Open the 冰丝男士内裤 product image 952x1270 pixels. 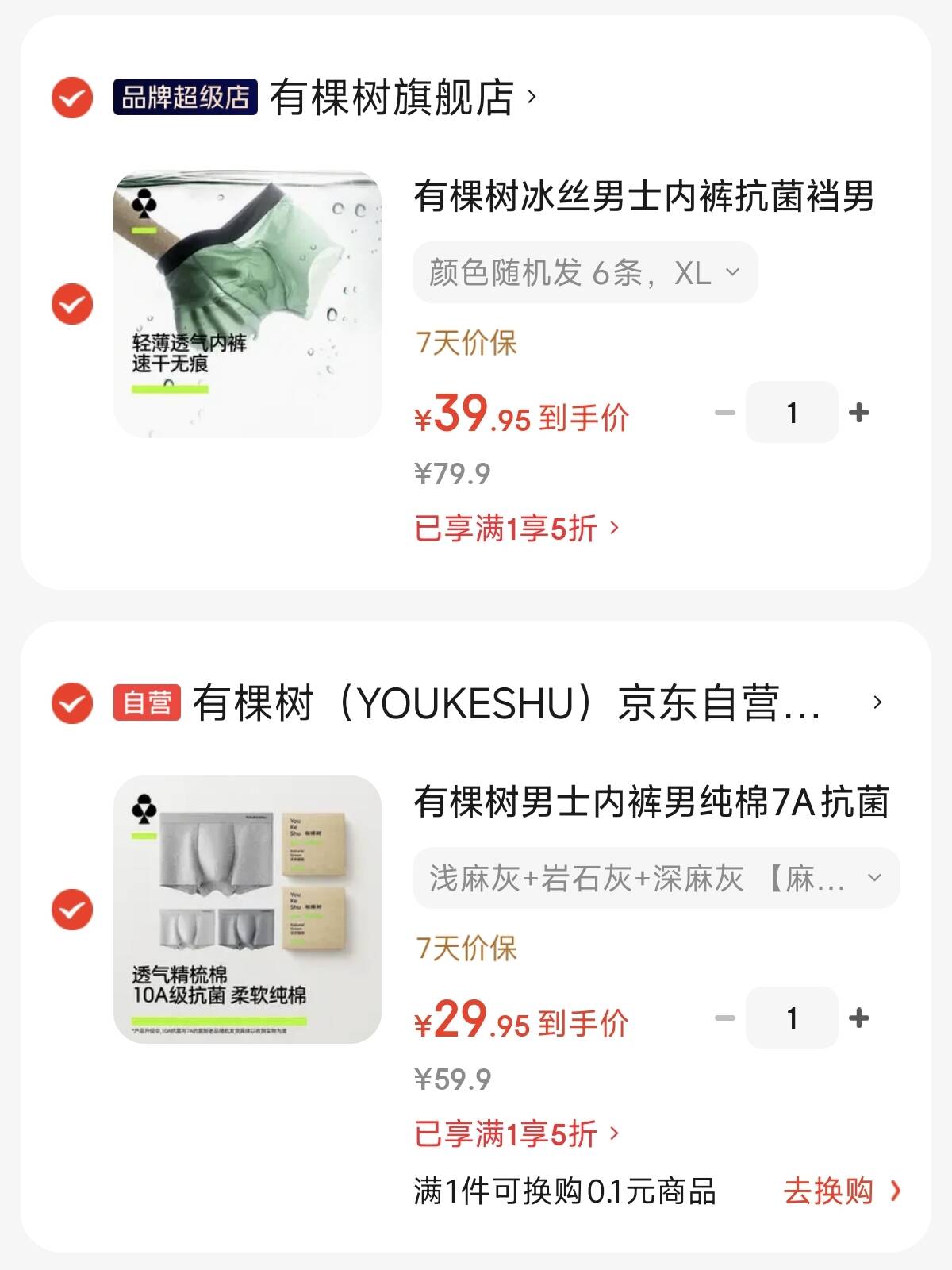tap(248, 304)
